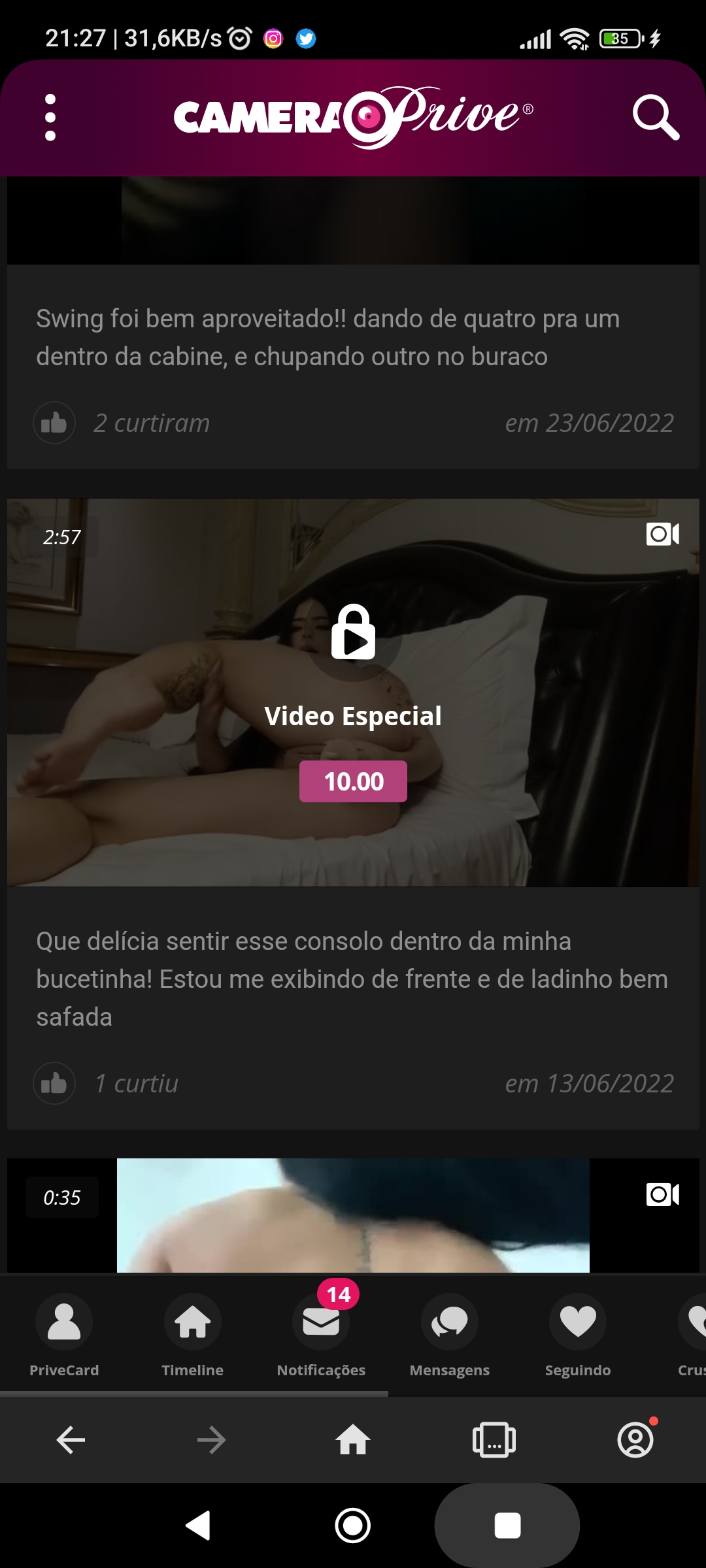The height and width of the screenshot is (1568, 706).
Task: Tap the system home circle button
Action: 353,1526
